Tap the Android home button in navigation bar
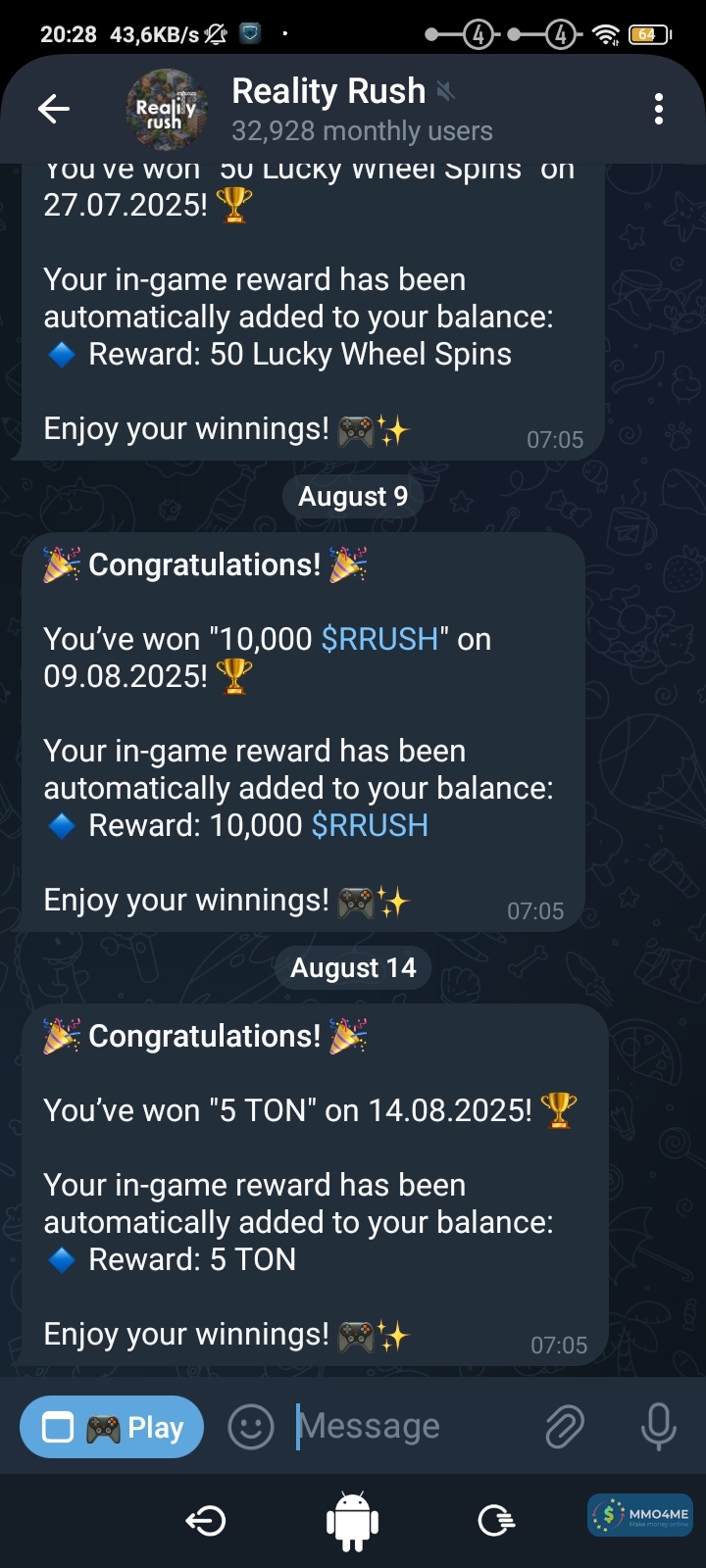The width and height of the screenshot is (706, 1568). click(x=352, y=1521)
